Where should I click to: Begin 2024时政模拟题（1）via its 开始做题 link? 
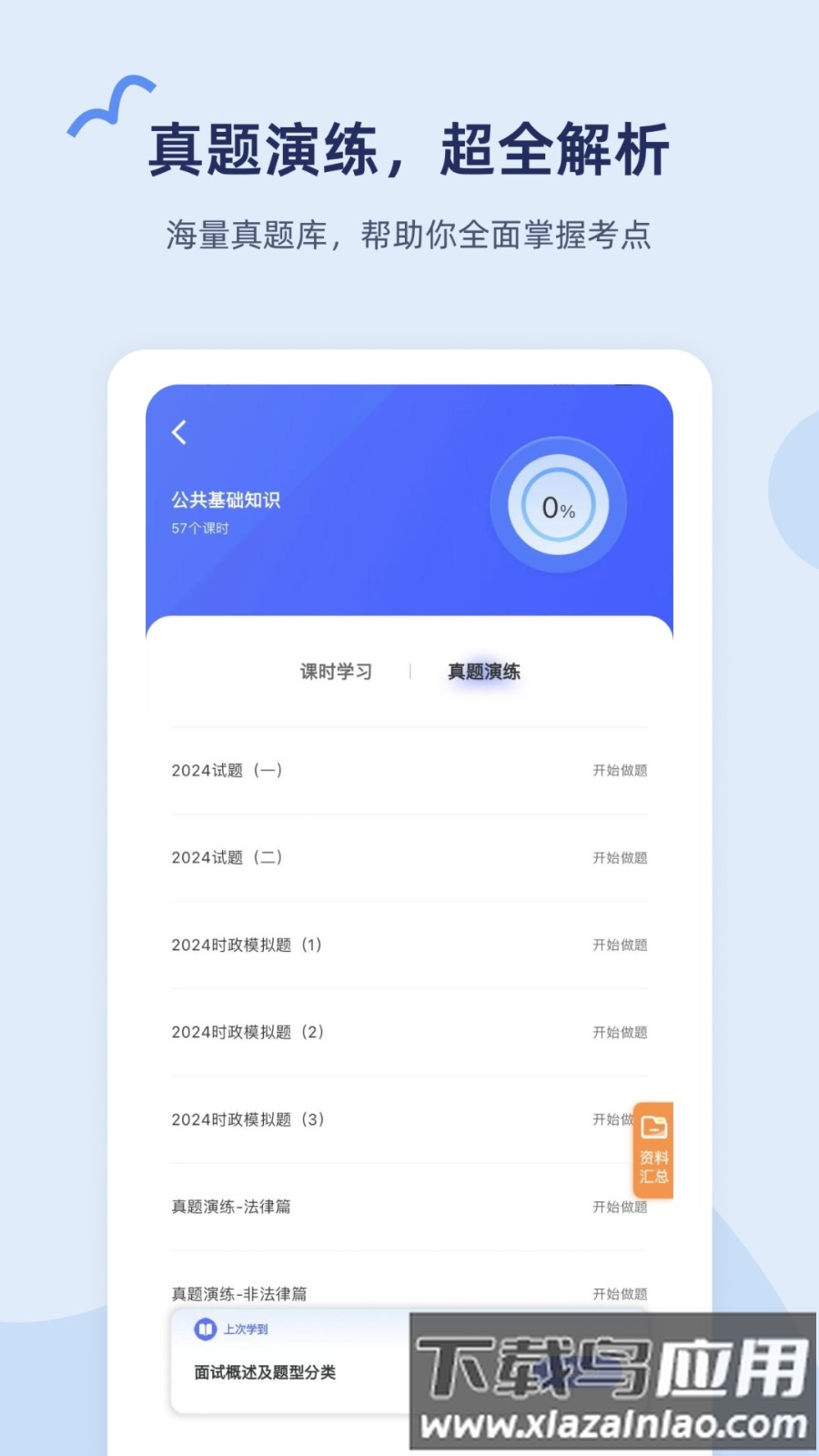pos(619,945)
